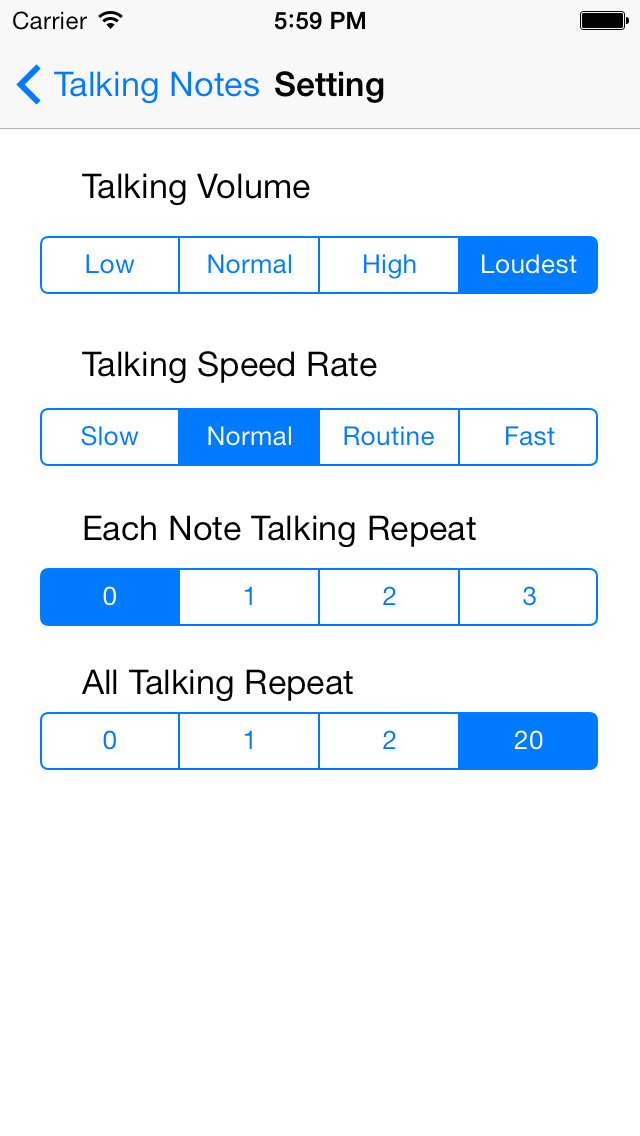Choose 2 for Each Note Talking Repeat

(389, 597)
